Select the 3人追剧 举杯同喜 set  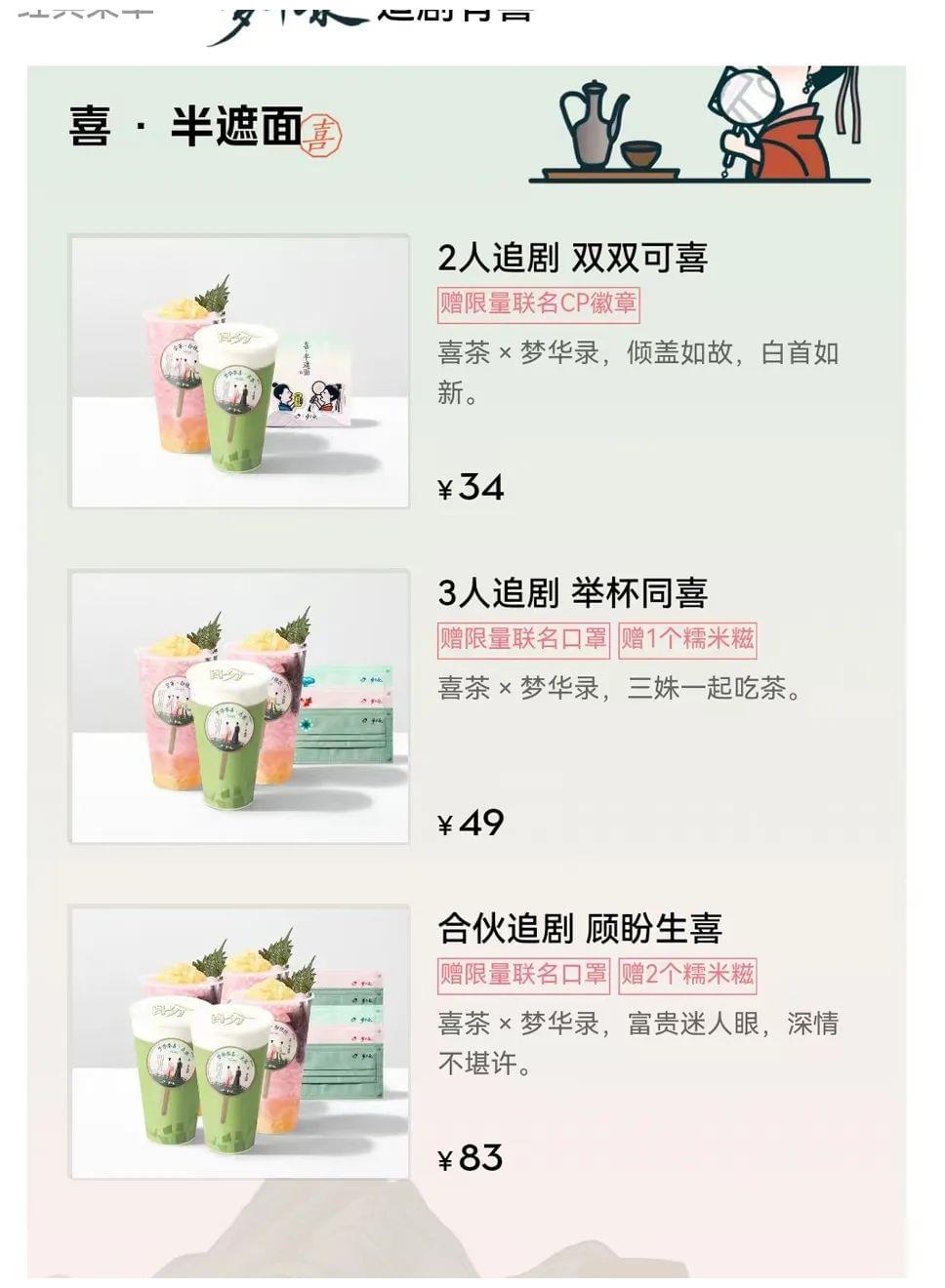click(x=572, y=593)
